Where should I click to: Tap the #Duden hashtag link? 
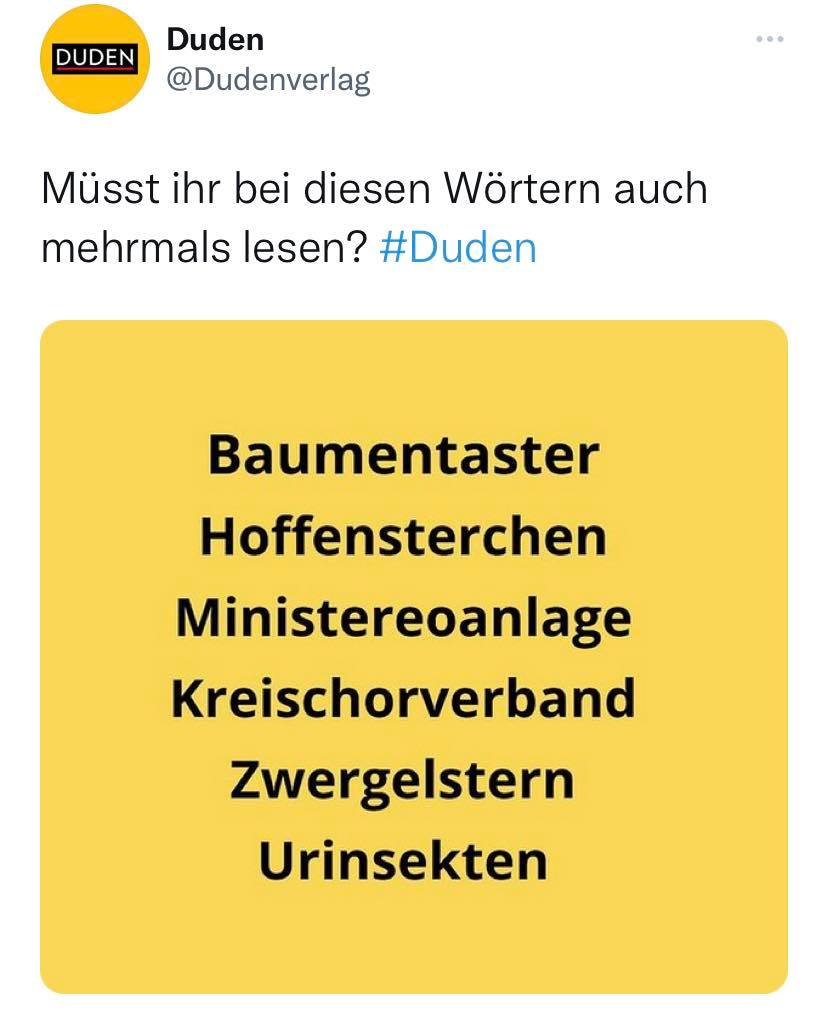tap(459, 247)
